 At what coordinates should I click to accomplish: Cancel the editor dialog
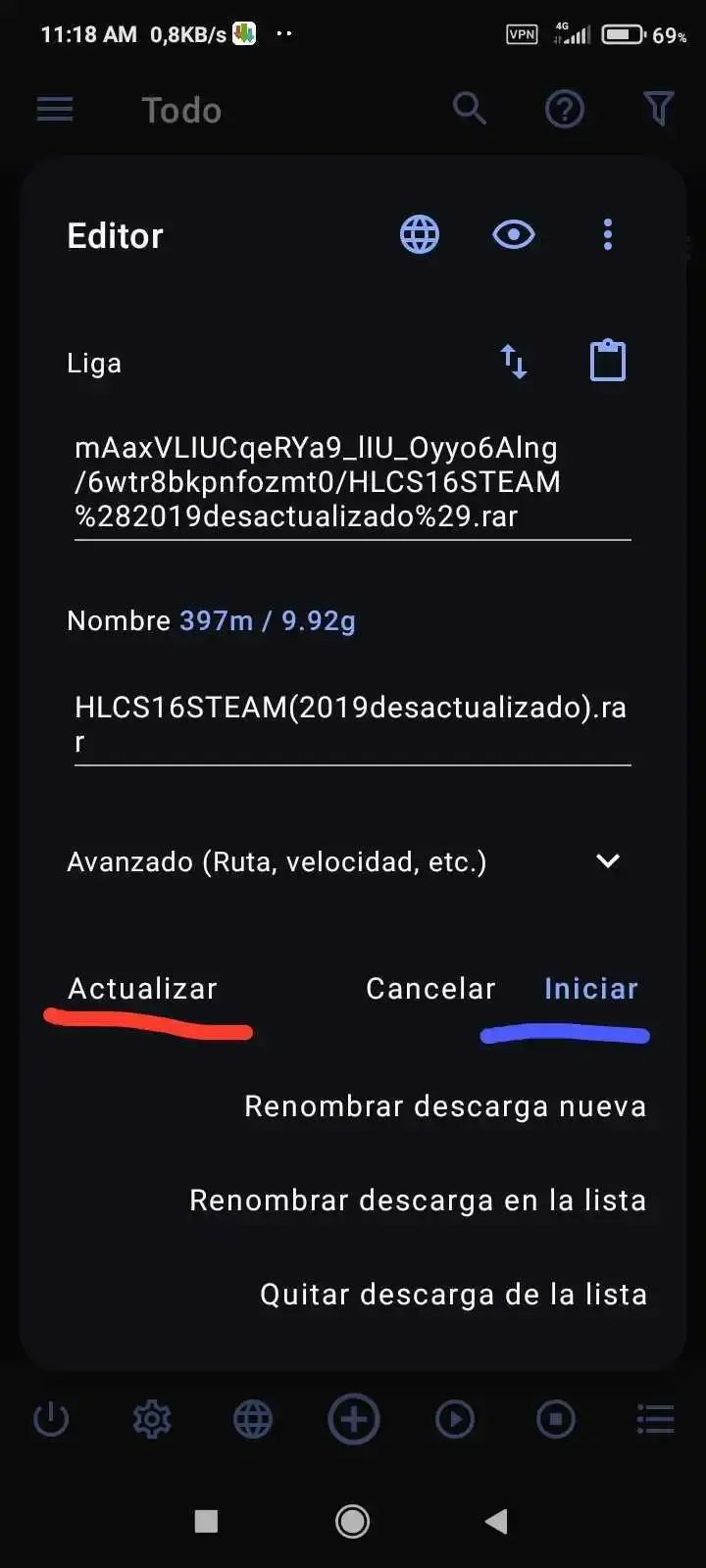tap(430, 989)
